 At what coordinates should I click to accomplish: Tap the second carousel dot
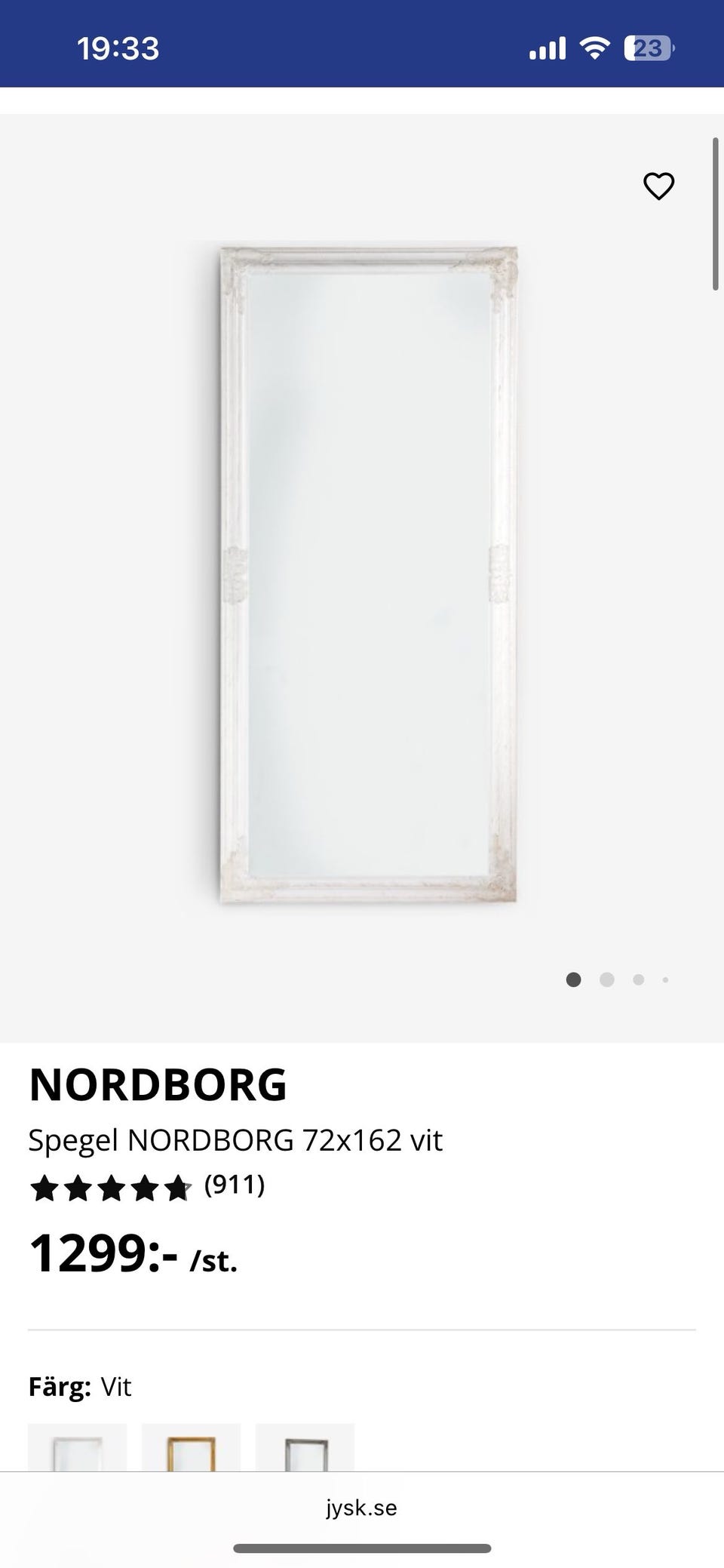click(x=606, y=979)
